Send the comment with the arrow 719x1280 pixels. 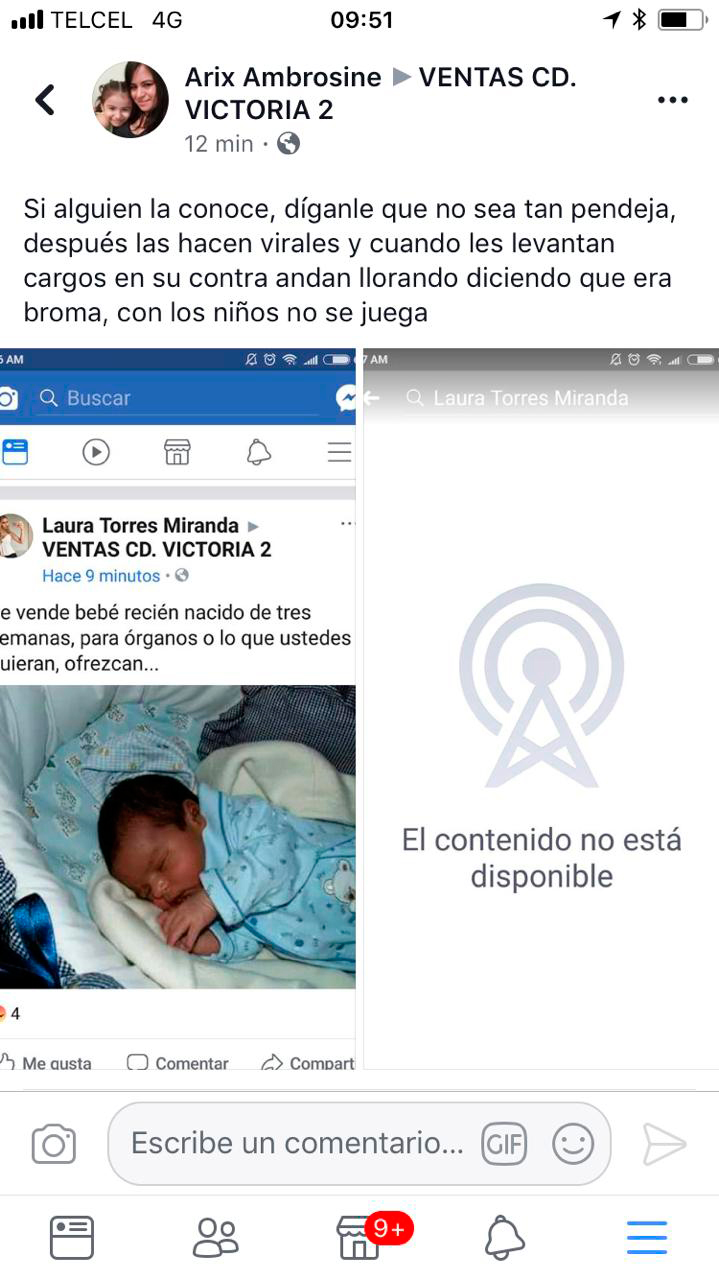point(664,1144)
